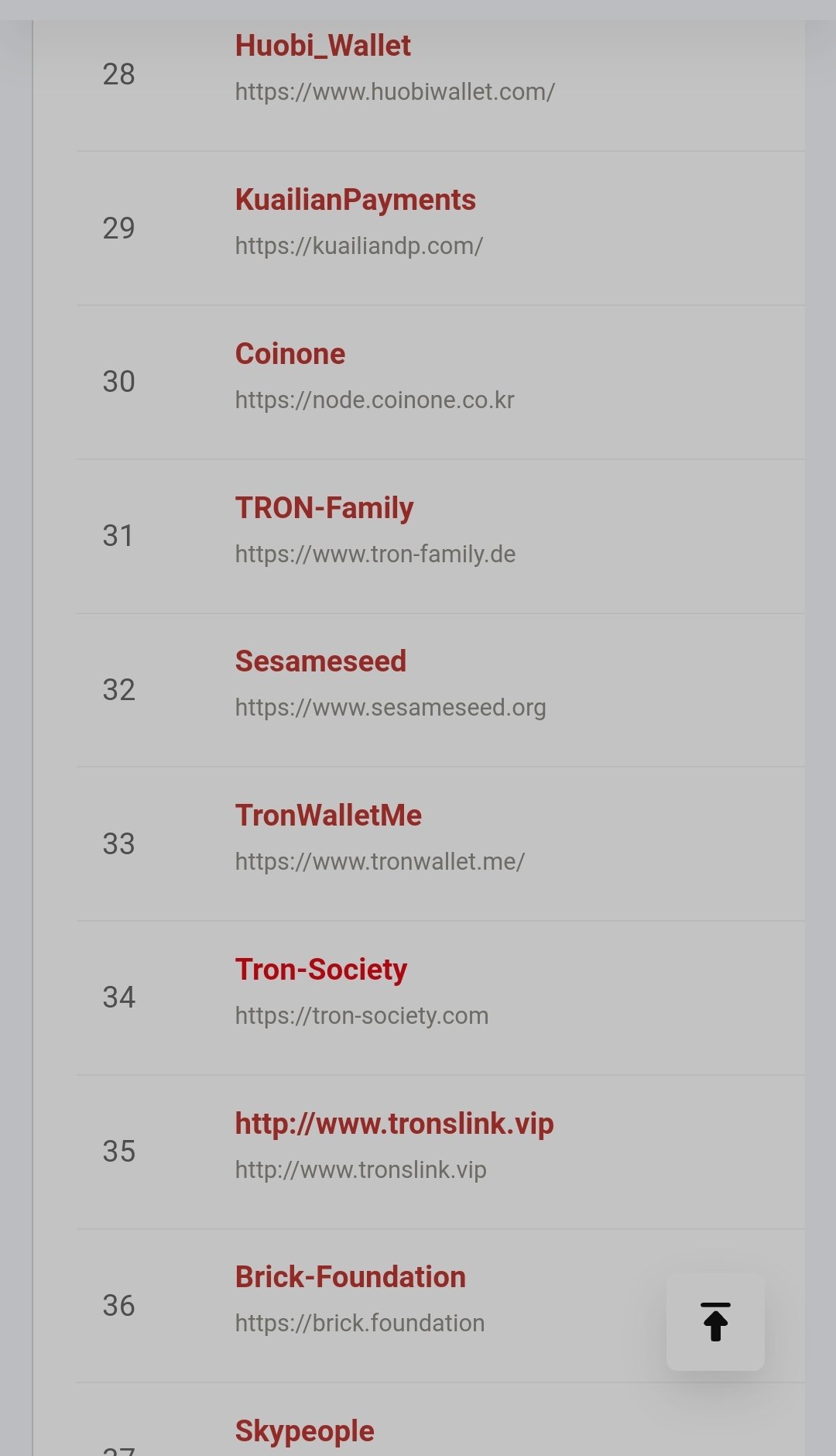
Task: Open TRON-Family details
Action: (324, 508)
